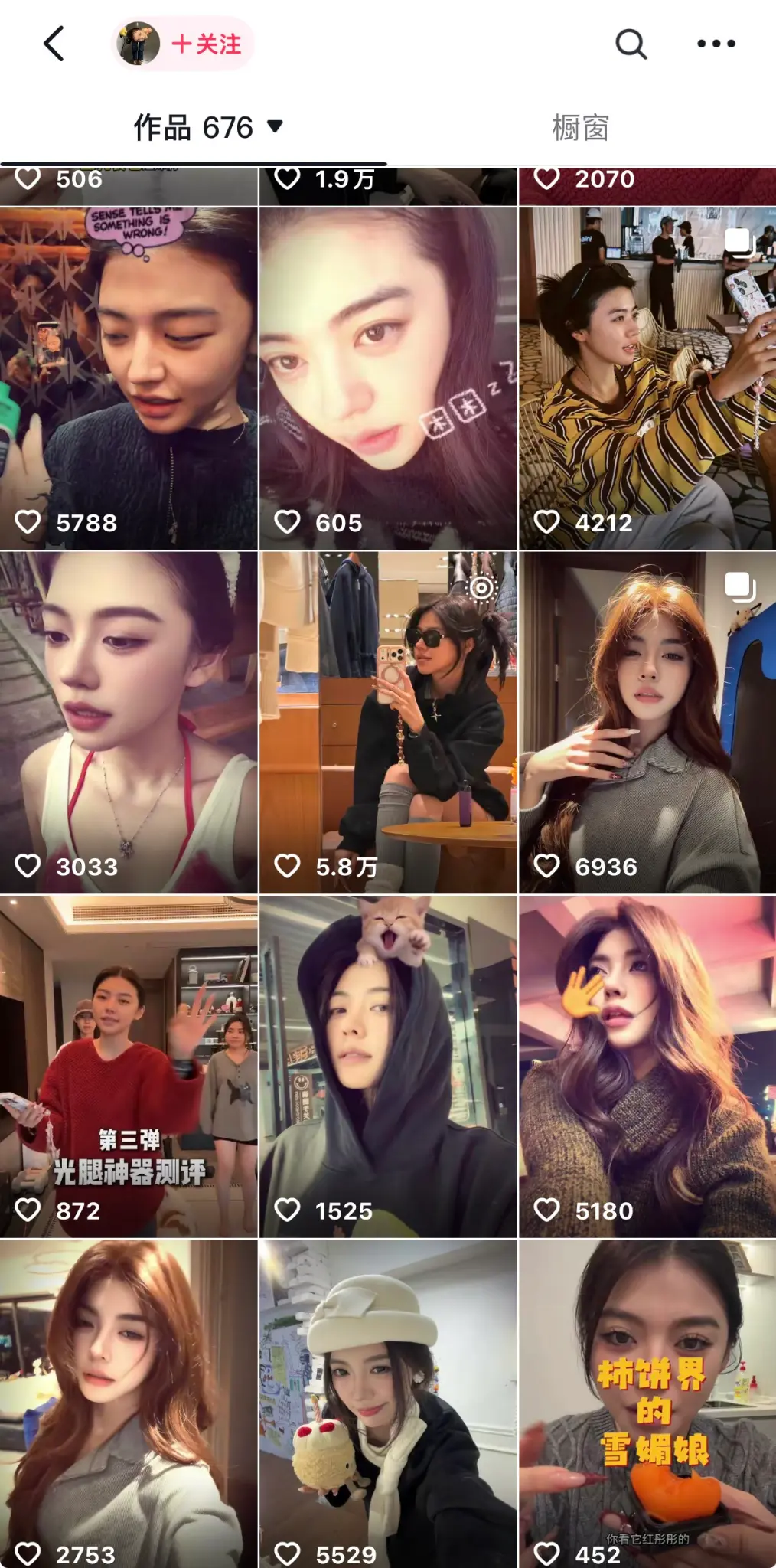Image resolution: width=776 pixels, height=1568 pixels.
Task: Open the hoodie video with 1525 likes
Action: point(388,1066)
